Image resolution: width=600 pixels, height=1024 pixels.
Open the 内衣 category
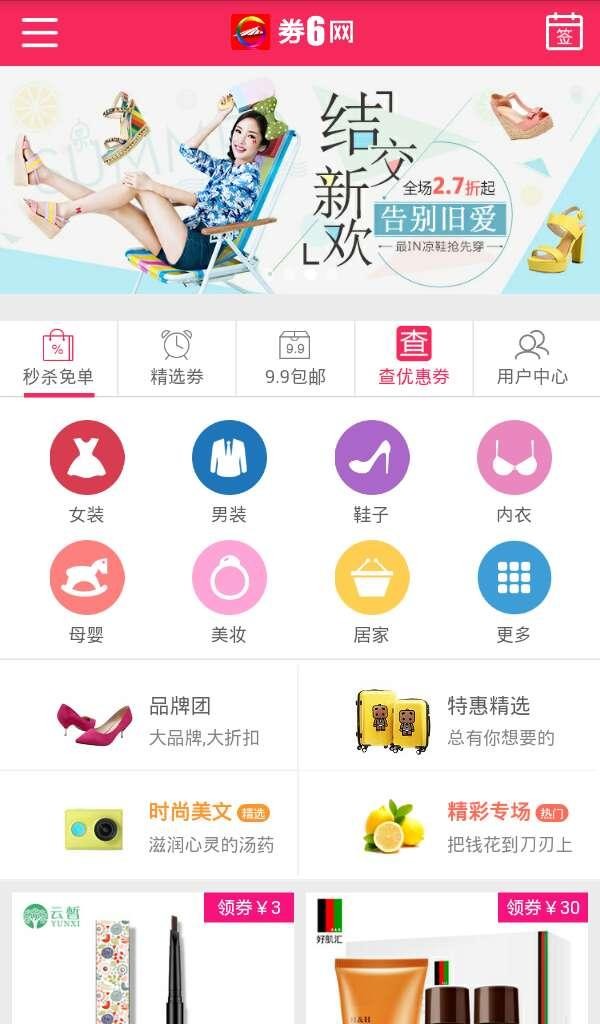tap(514, 472)
